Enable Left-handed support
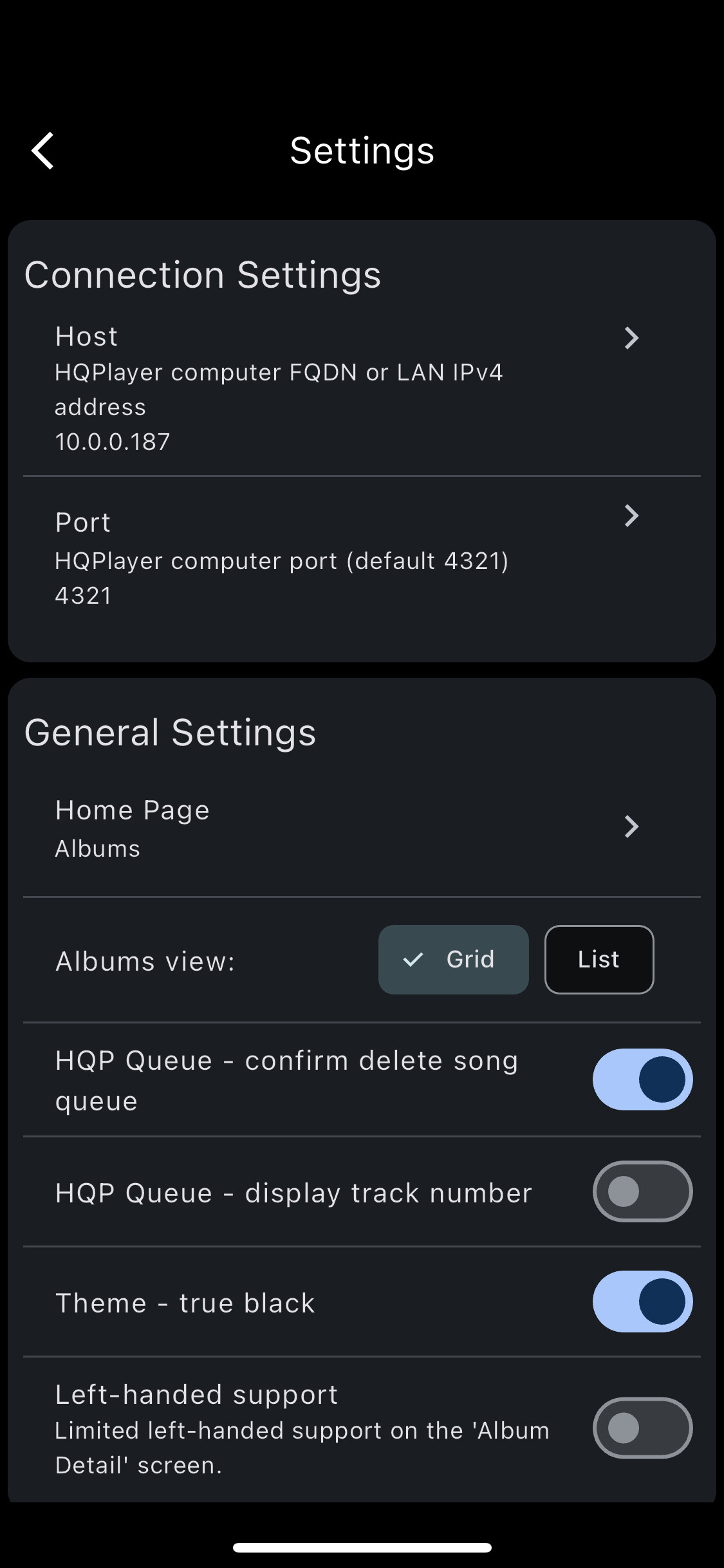Image resolution: width=724 pixels, height=1568 pixels. pos(642,1428)
